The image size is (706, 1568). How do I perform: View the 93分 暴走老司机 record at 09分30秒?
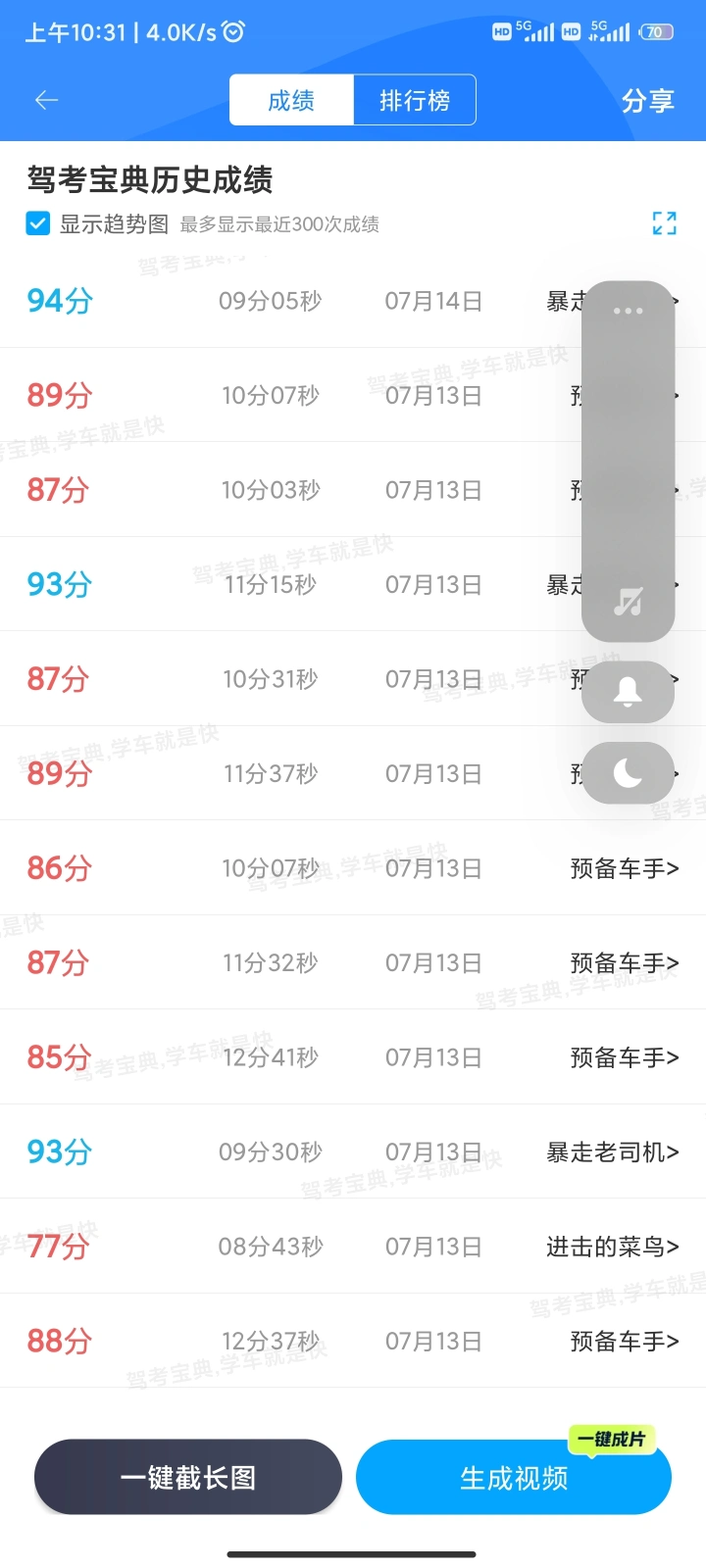[x=353, y=1151]
